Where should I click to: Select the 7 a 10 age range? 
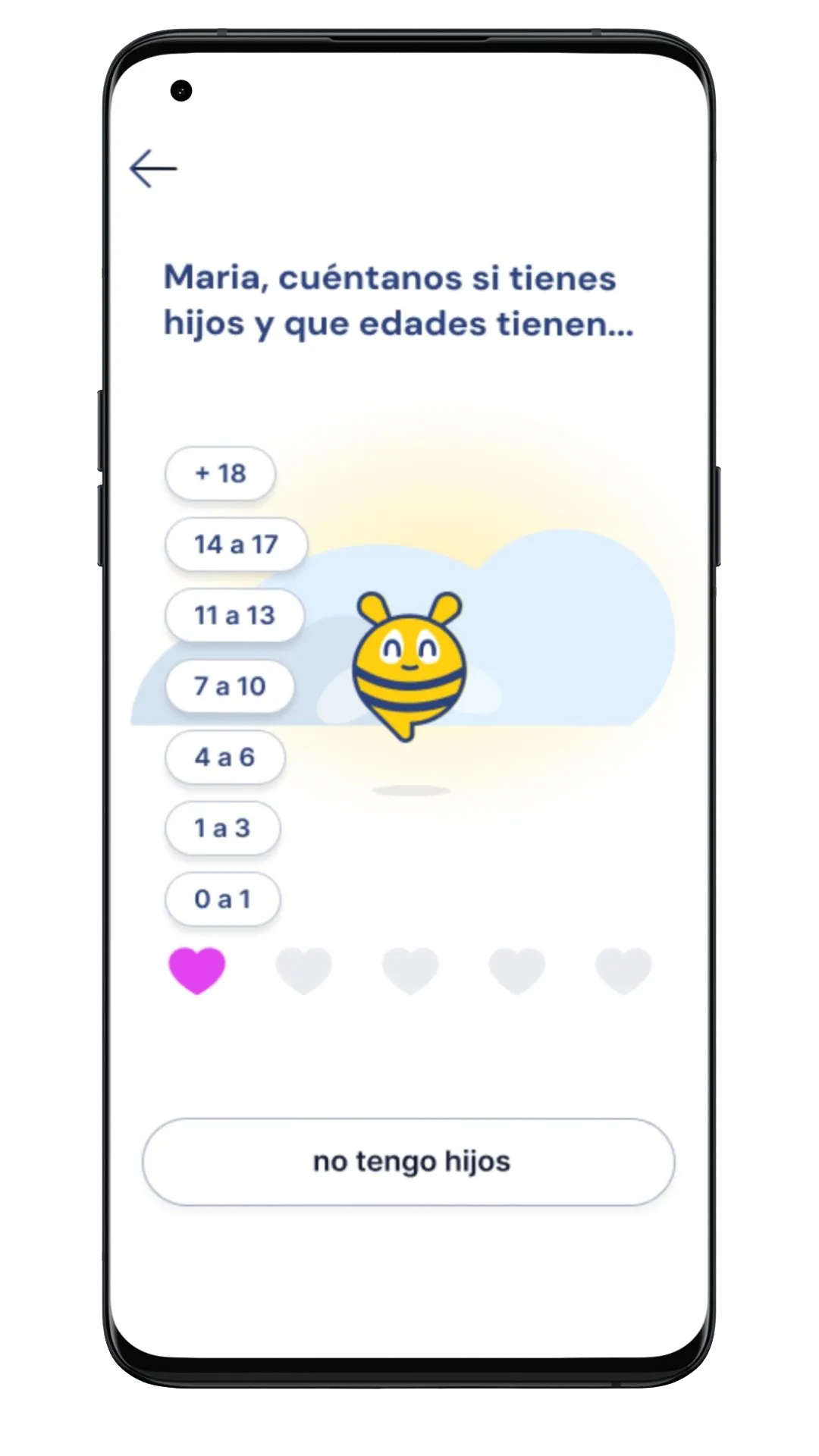230,686
